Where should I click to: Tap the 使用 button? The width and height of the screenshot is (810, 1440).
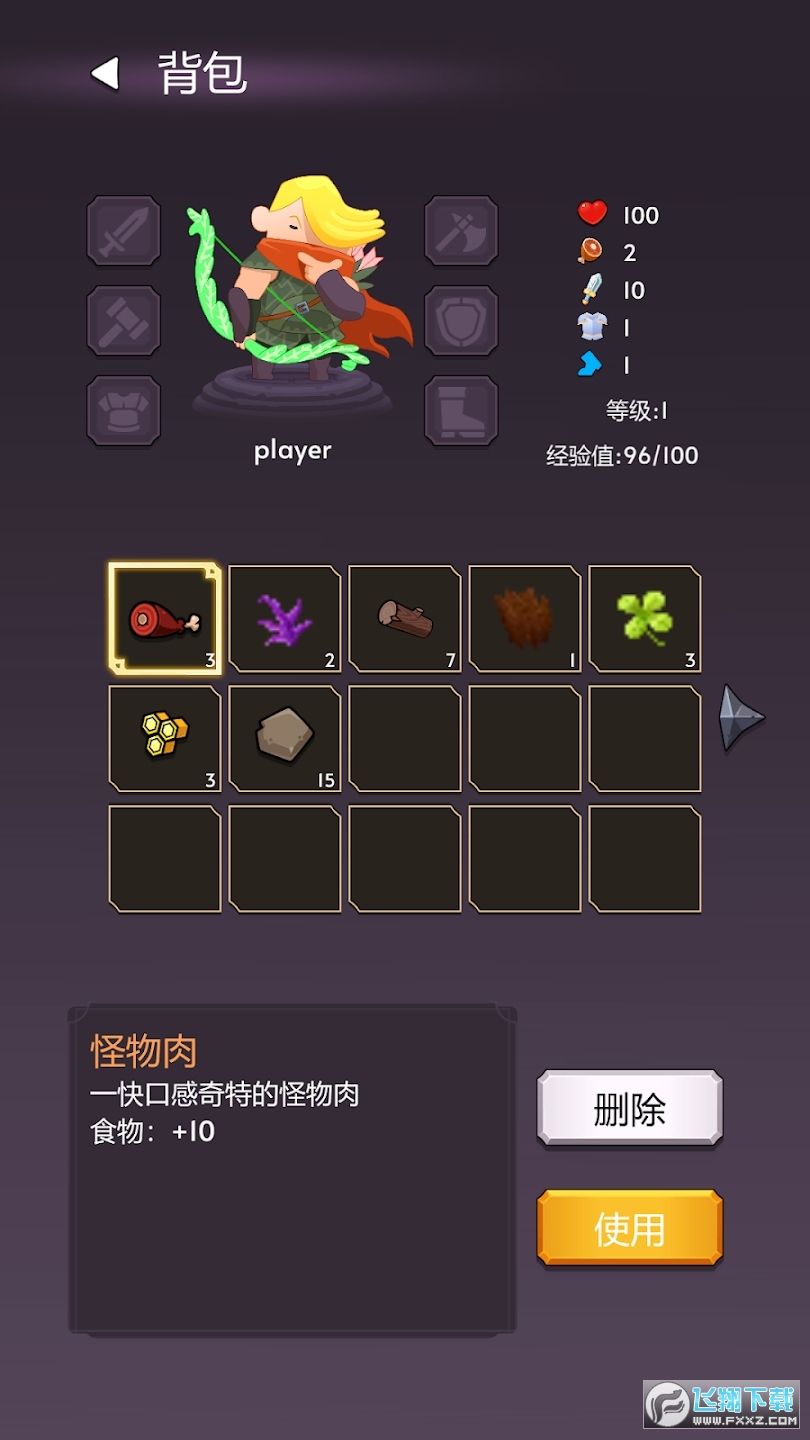629,1228
